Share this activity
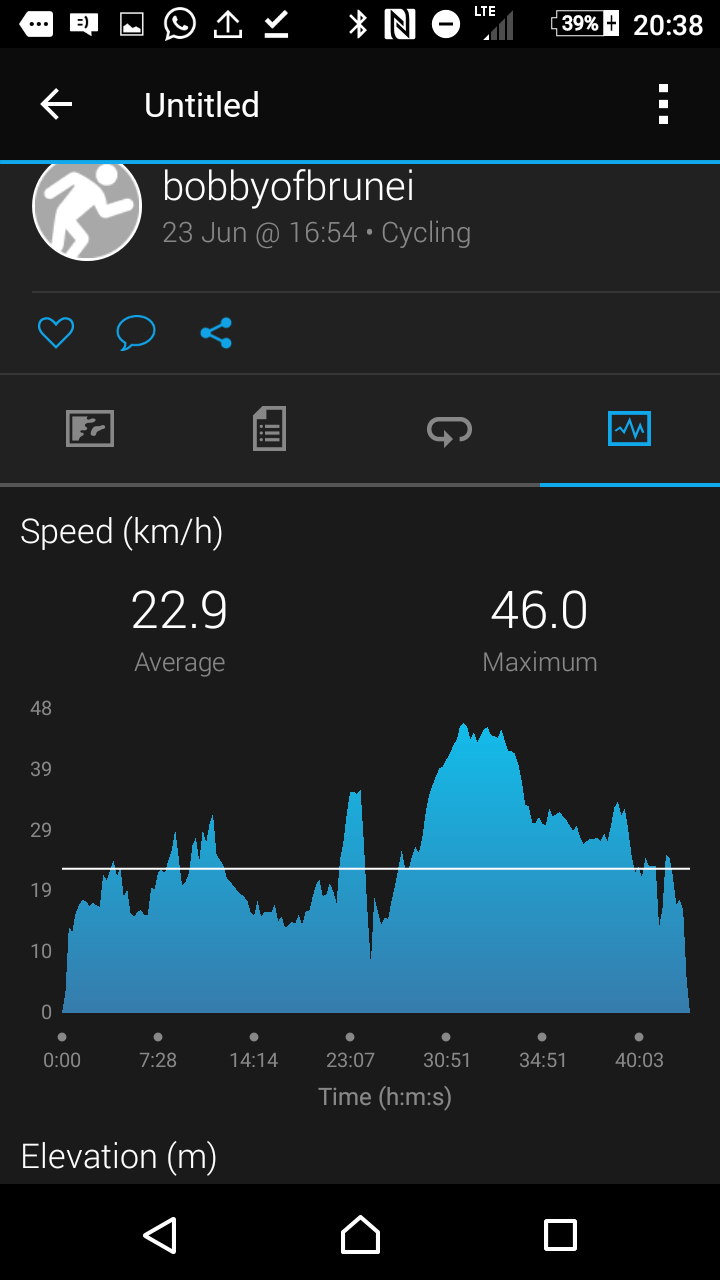The height and width of the screenshot is (1280, 720). 216,332
